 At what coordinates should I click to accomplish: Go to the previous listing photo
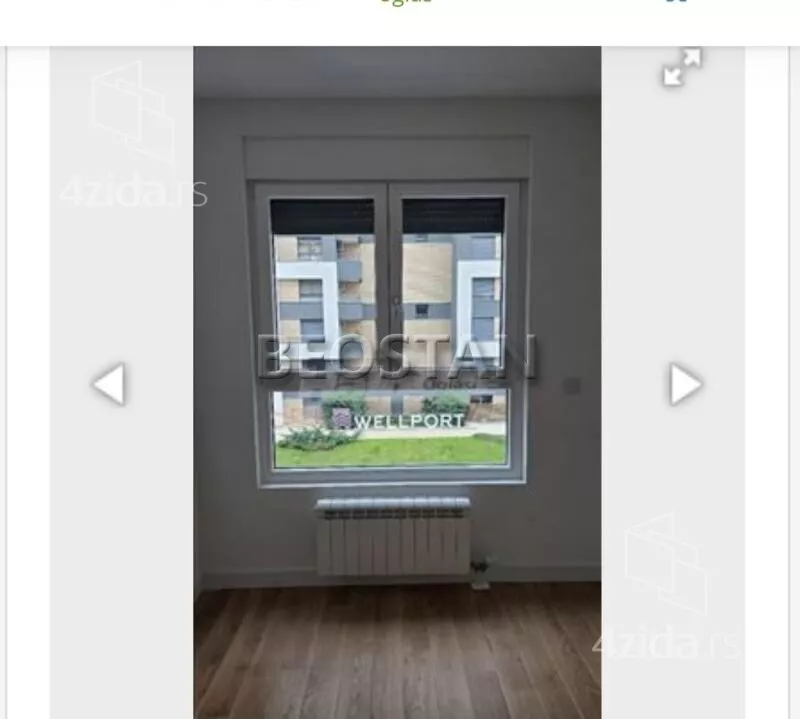pyautogui.click(x=109, y=384)
